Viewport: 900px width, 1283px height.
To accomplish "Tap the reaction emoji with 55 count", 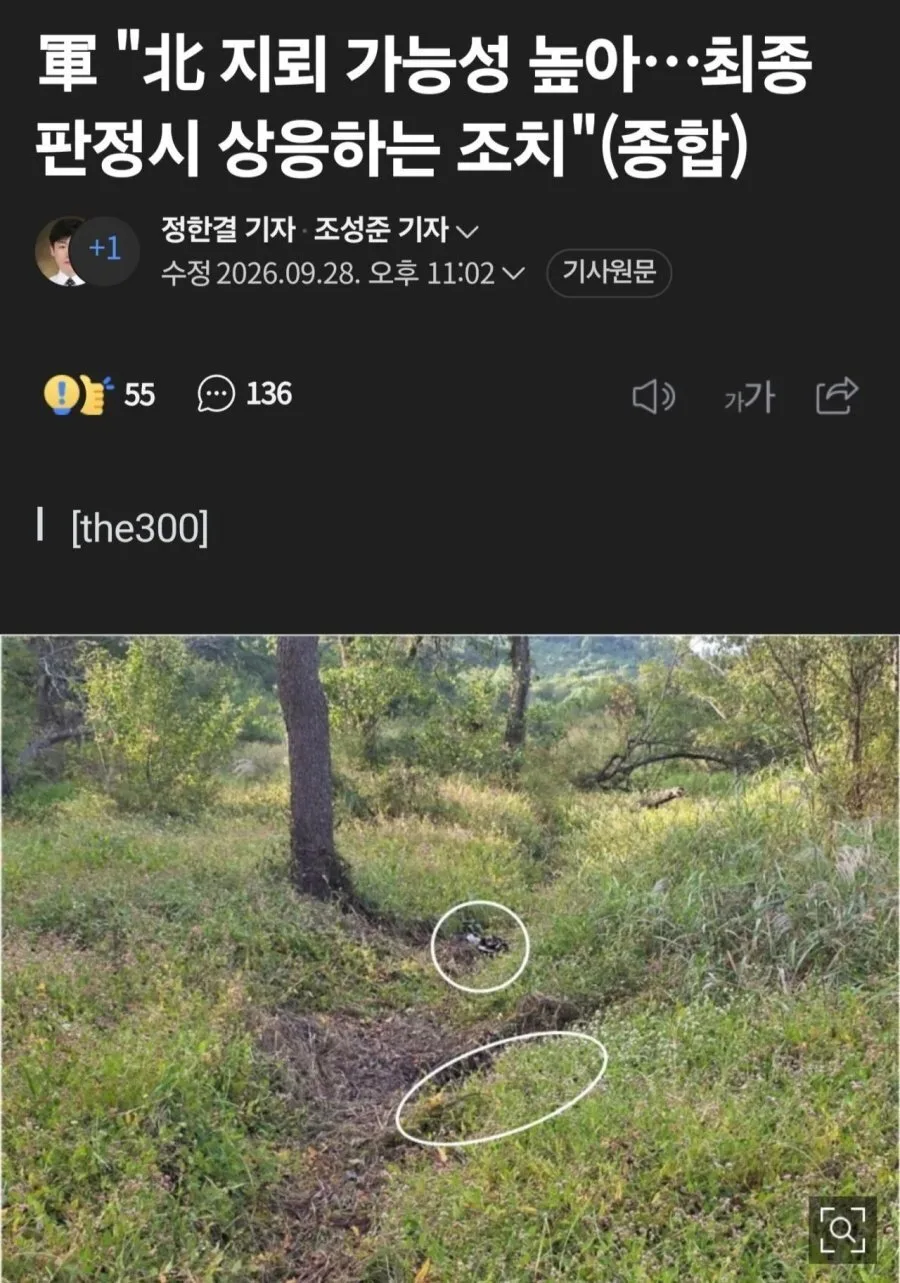I will 99,395.
